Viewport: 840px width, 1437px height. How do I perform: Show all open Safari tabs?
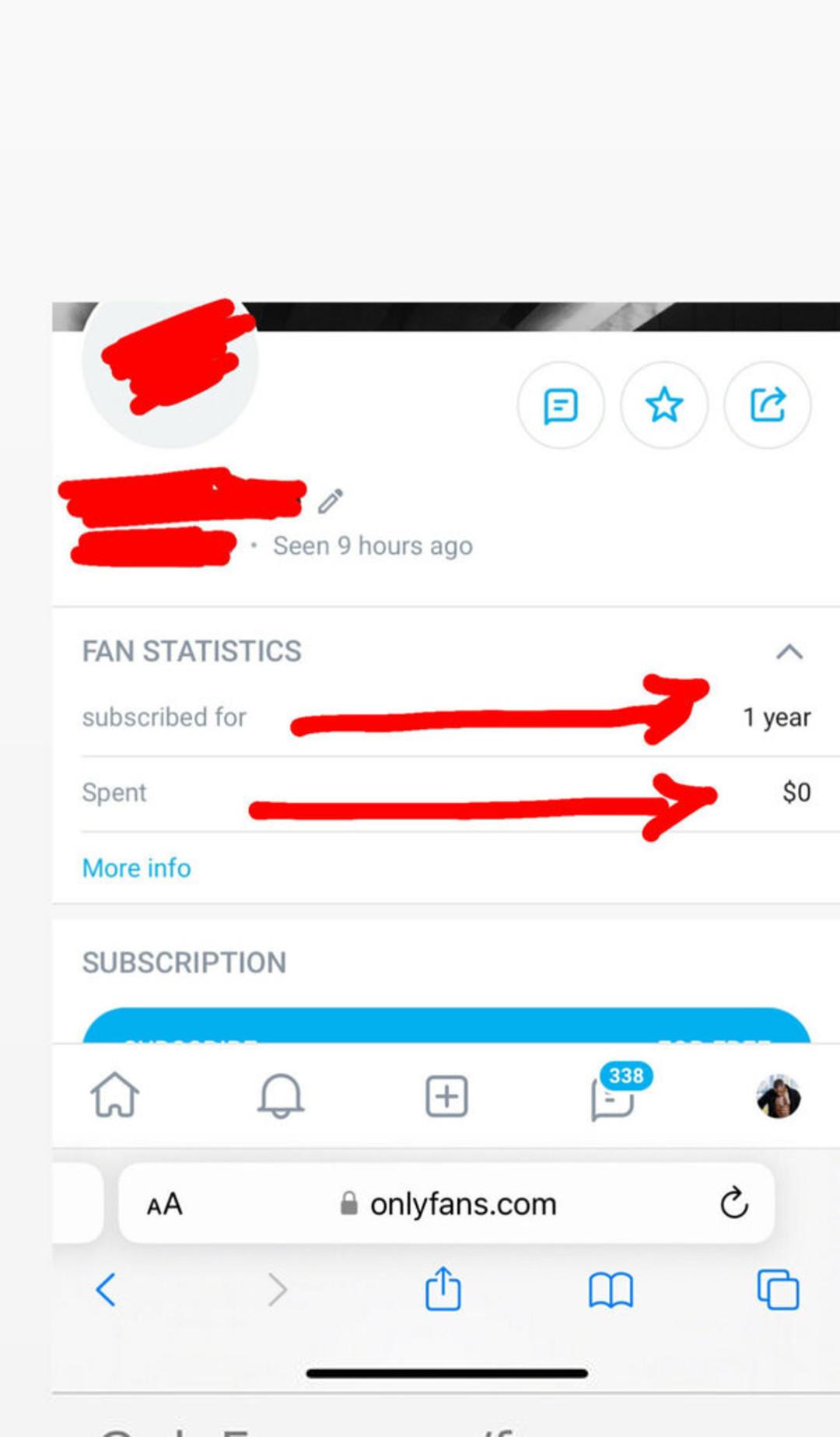pos(778,1290)
